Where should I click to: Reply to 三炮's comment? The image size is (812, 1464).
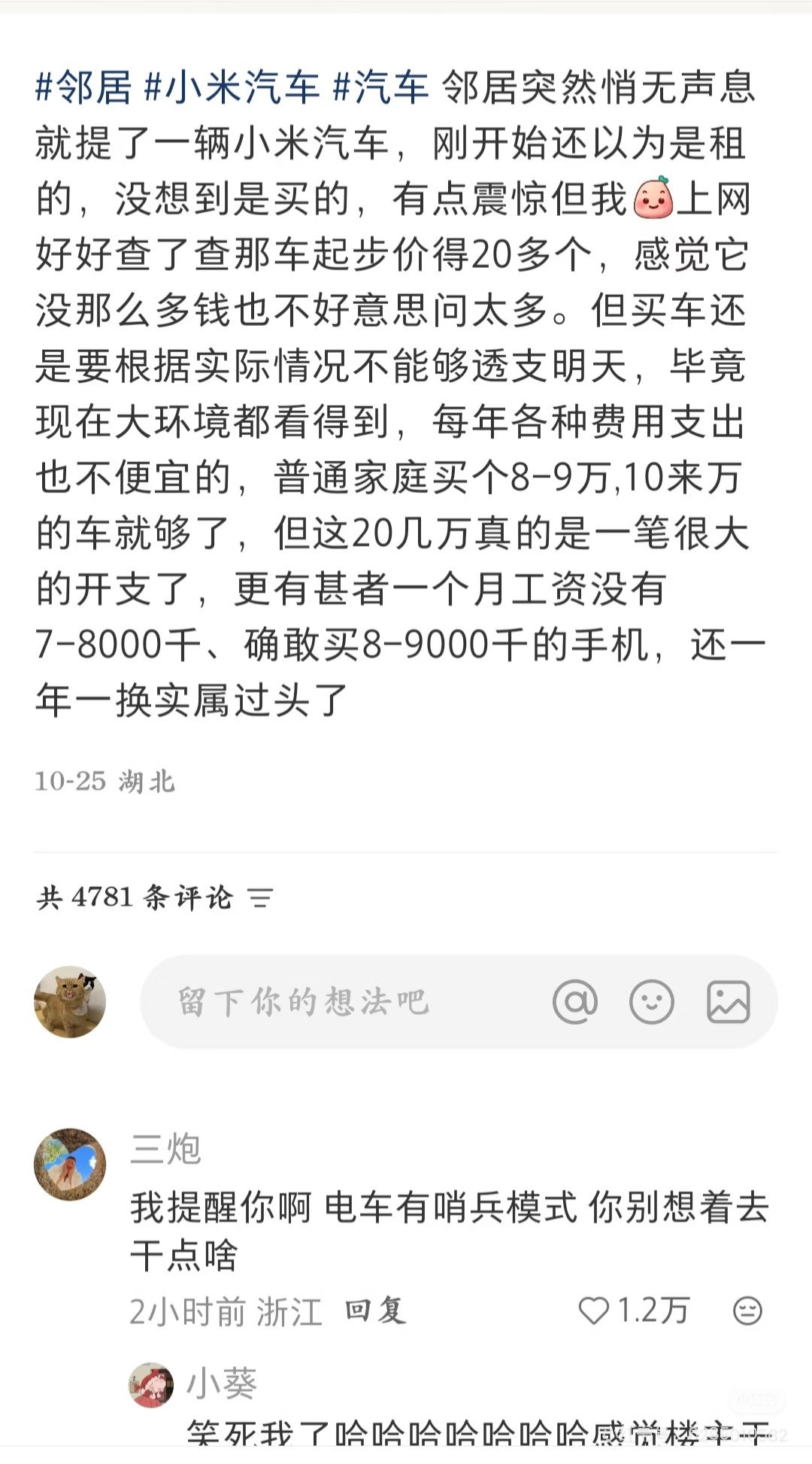pos(376,1311)
